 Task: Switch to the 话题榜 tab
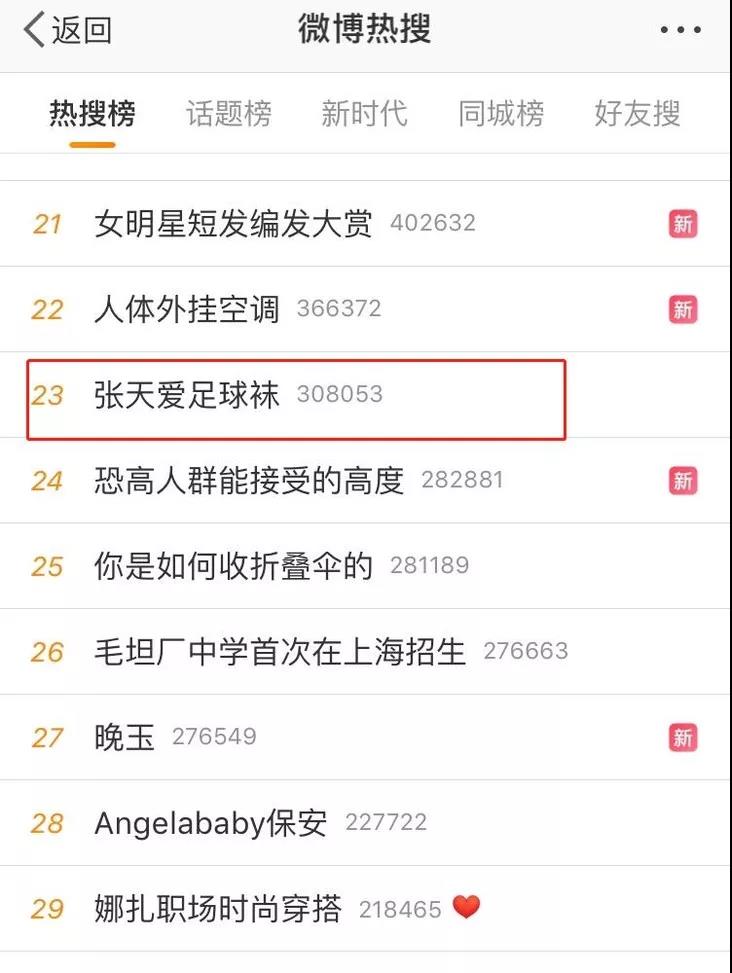(228, 113)
